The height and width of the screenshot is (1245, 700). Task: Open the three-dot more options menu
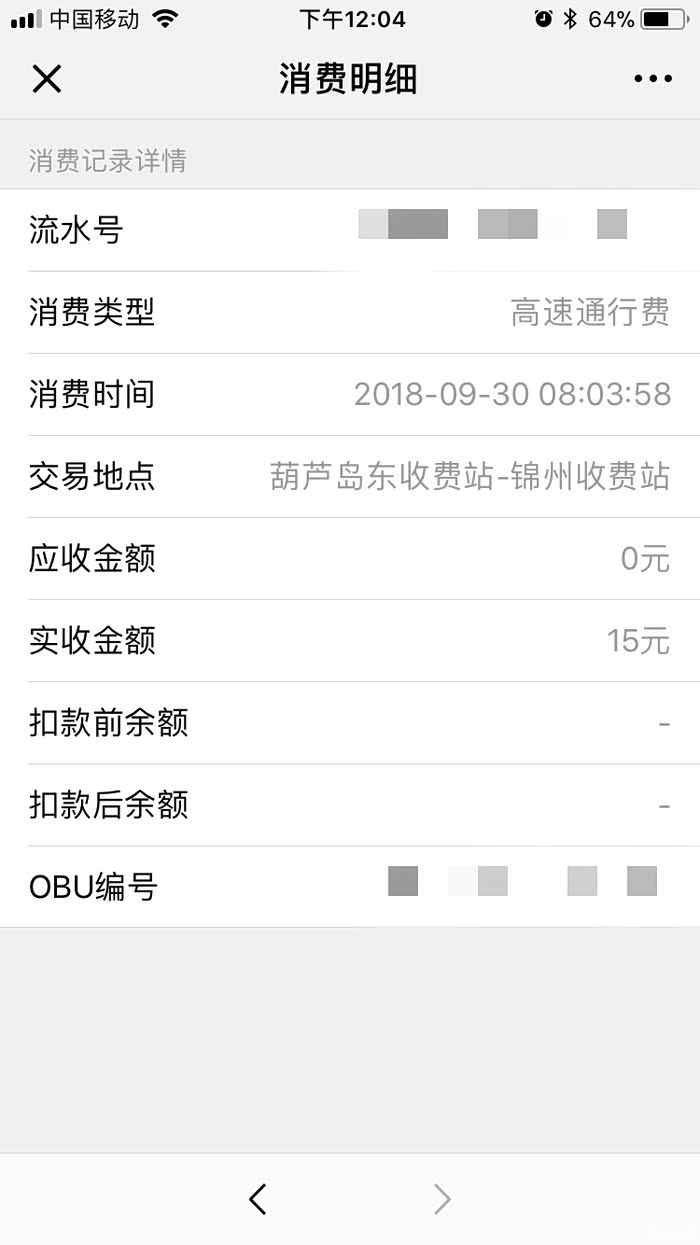pyautogui.click(x=653, y=79)
